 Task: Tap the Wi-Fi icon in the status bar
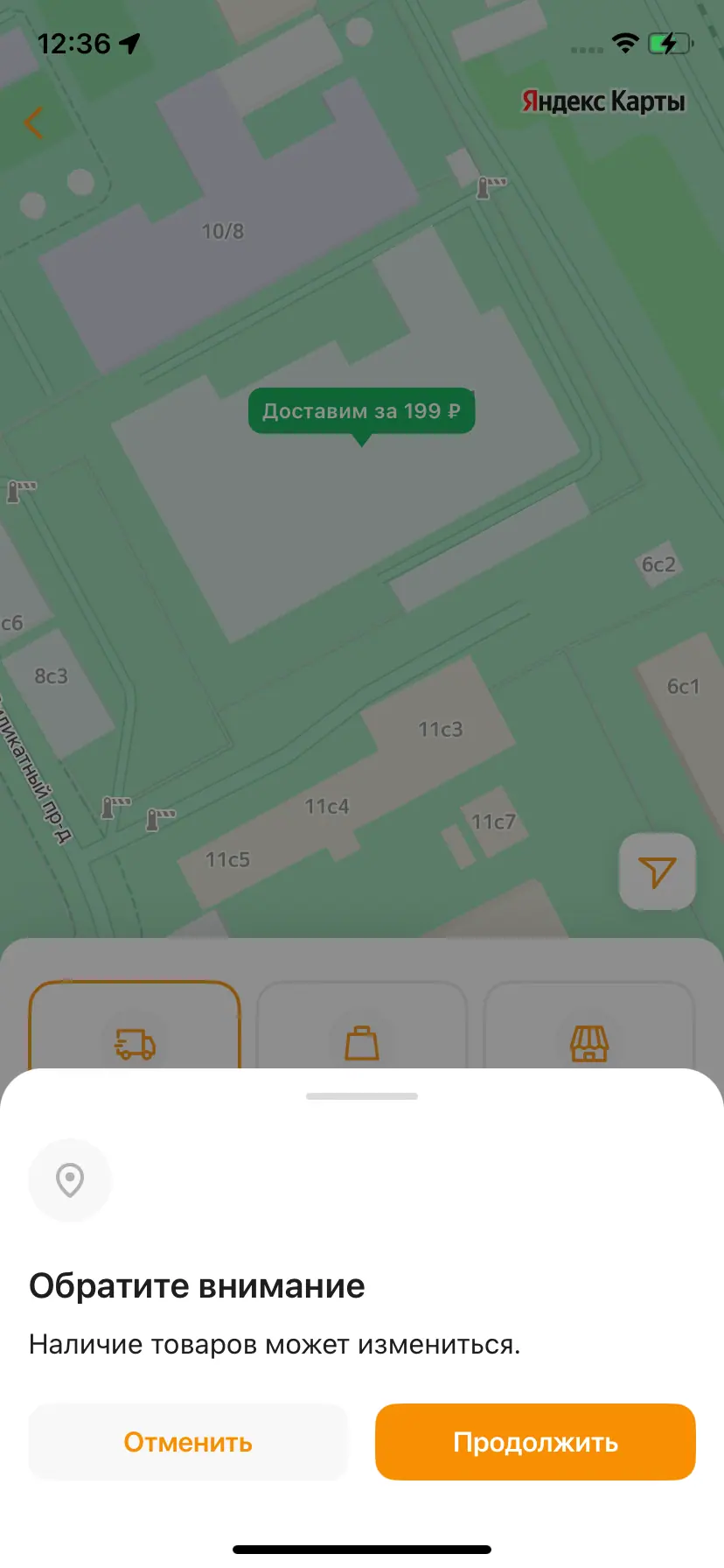tap(624, 43)
